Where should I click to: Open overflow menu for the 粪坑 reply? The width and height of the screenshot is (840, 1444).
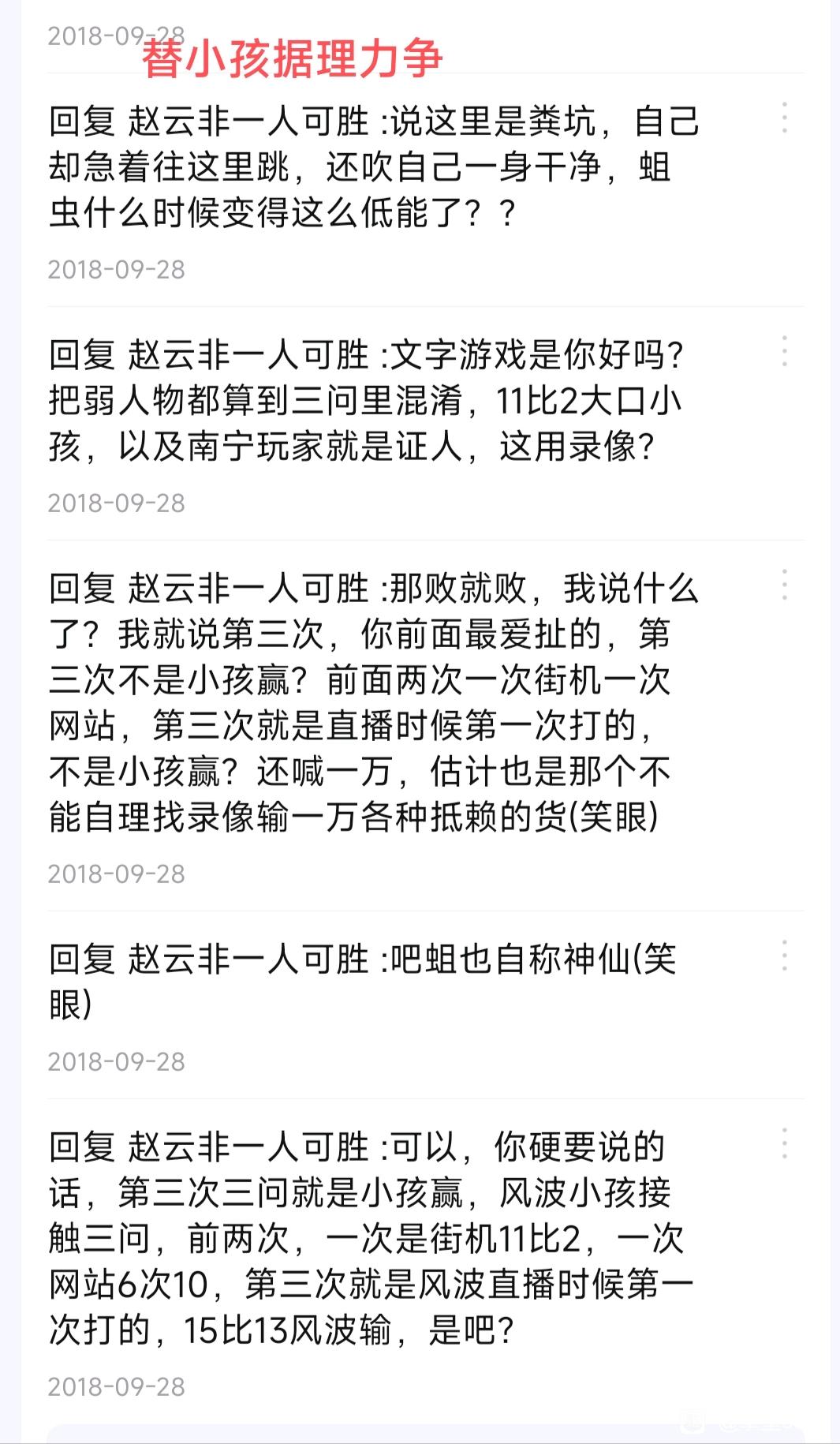pyautogui.click(x=784, y=118)
